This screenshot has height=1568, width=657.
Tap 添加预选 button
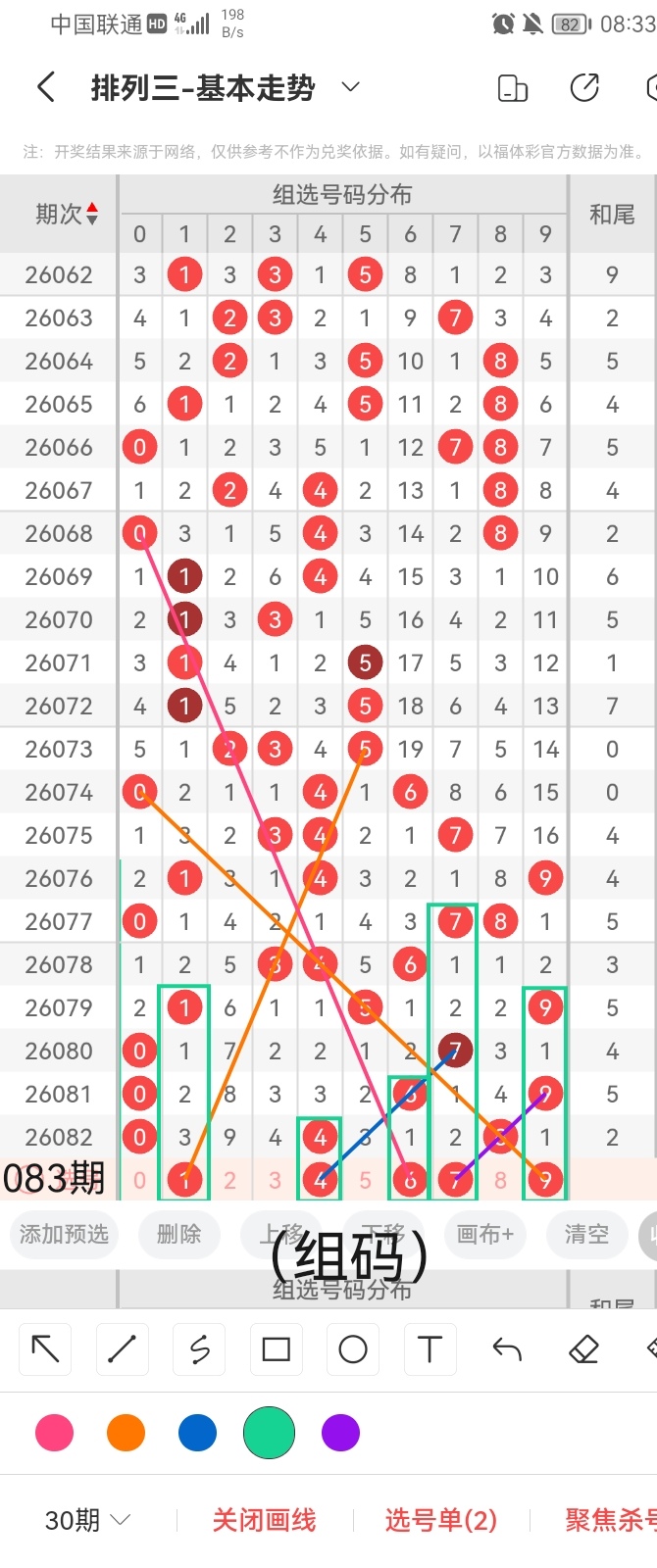point(64,1234)
